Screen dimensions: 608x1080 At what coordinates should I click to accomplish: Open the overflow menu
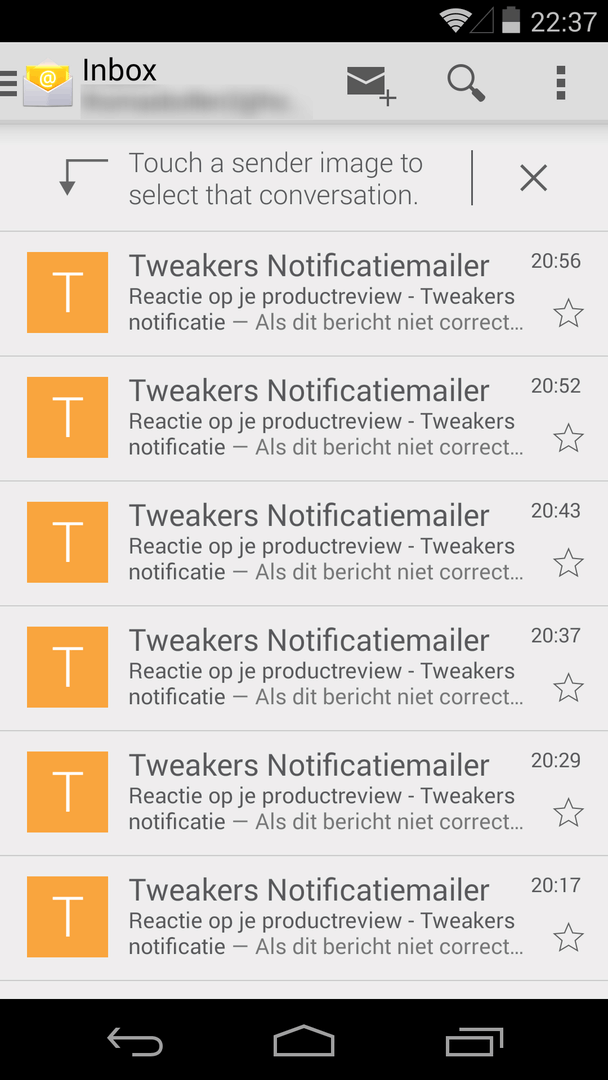561,83
